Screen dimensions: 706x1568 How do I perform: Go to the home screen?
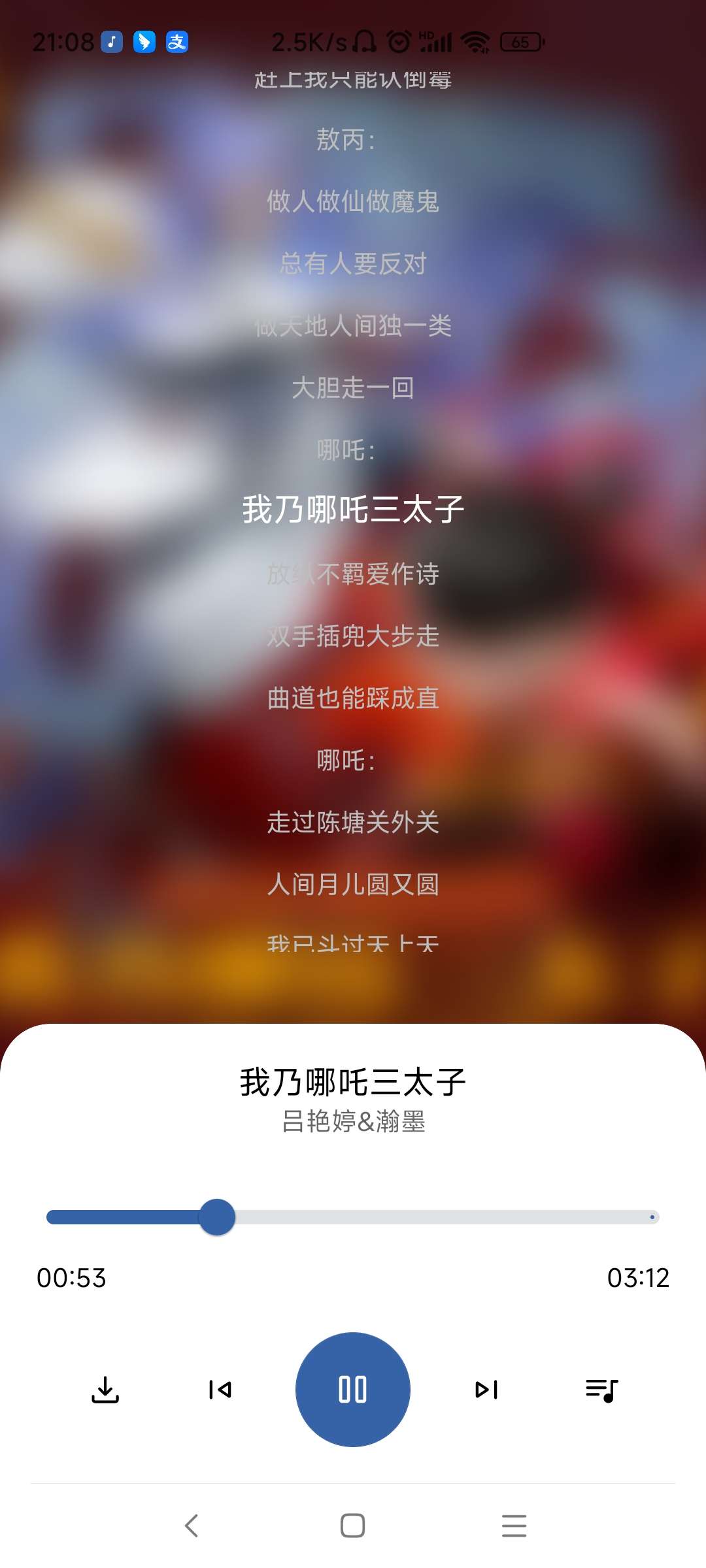tap(352, 1526)
